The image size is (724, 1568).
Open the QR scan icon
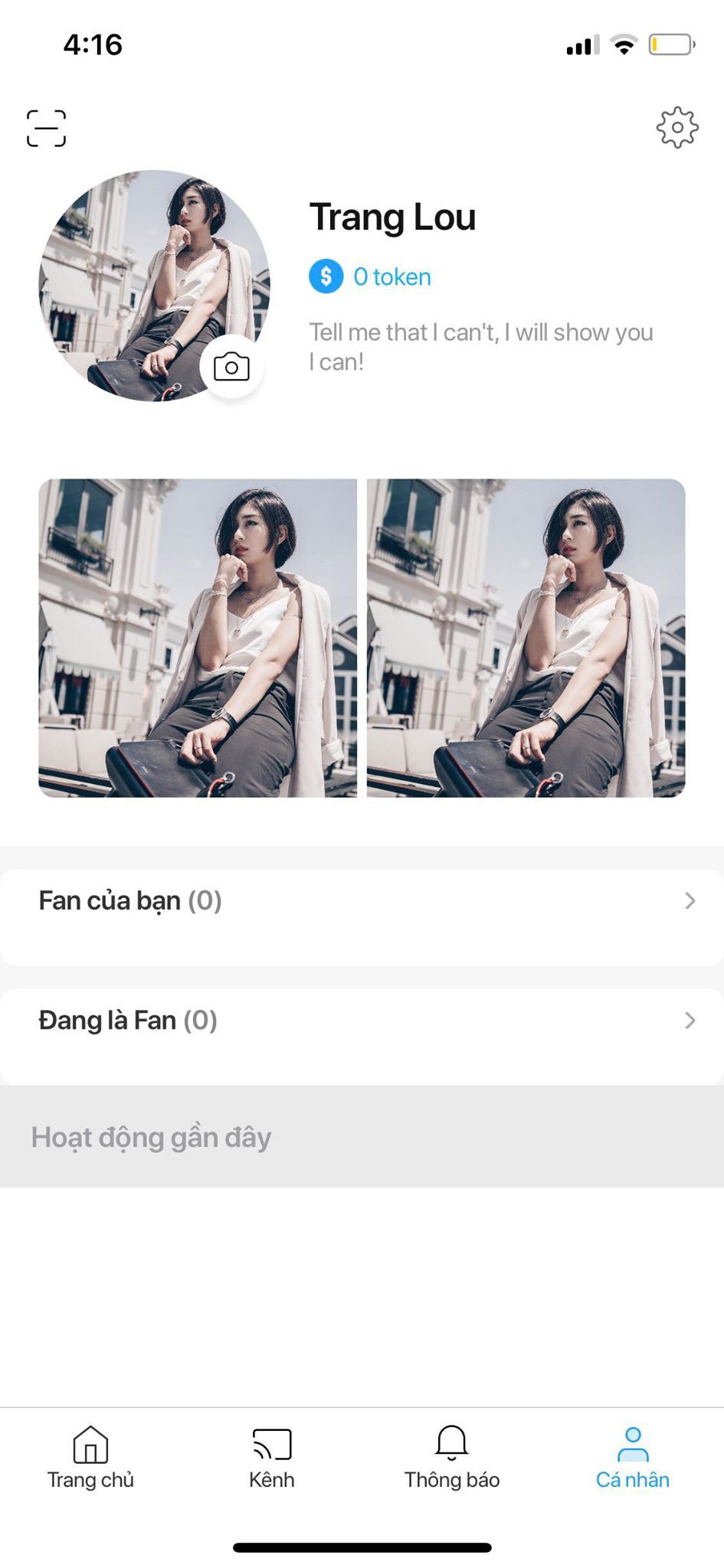pos(47,128)
